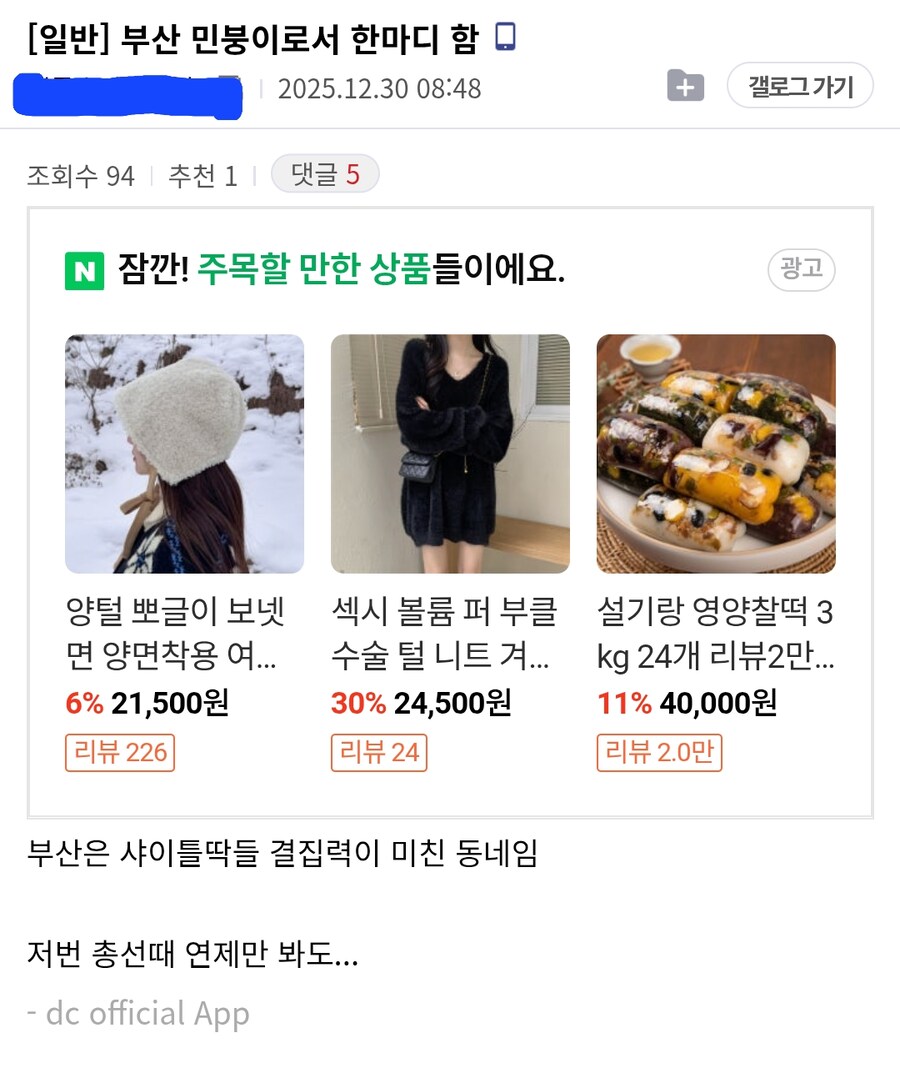Tap the 댓글 5 comment count badge
This screenshot has width=900, height=1073.
(x=324, y=173)
